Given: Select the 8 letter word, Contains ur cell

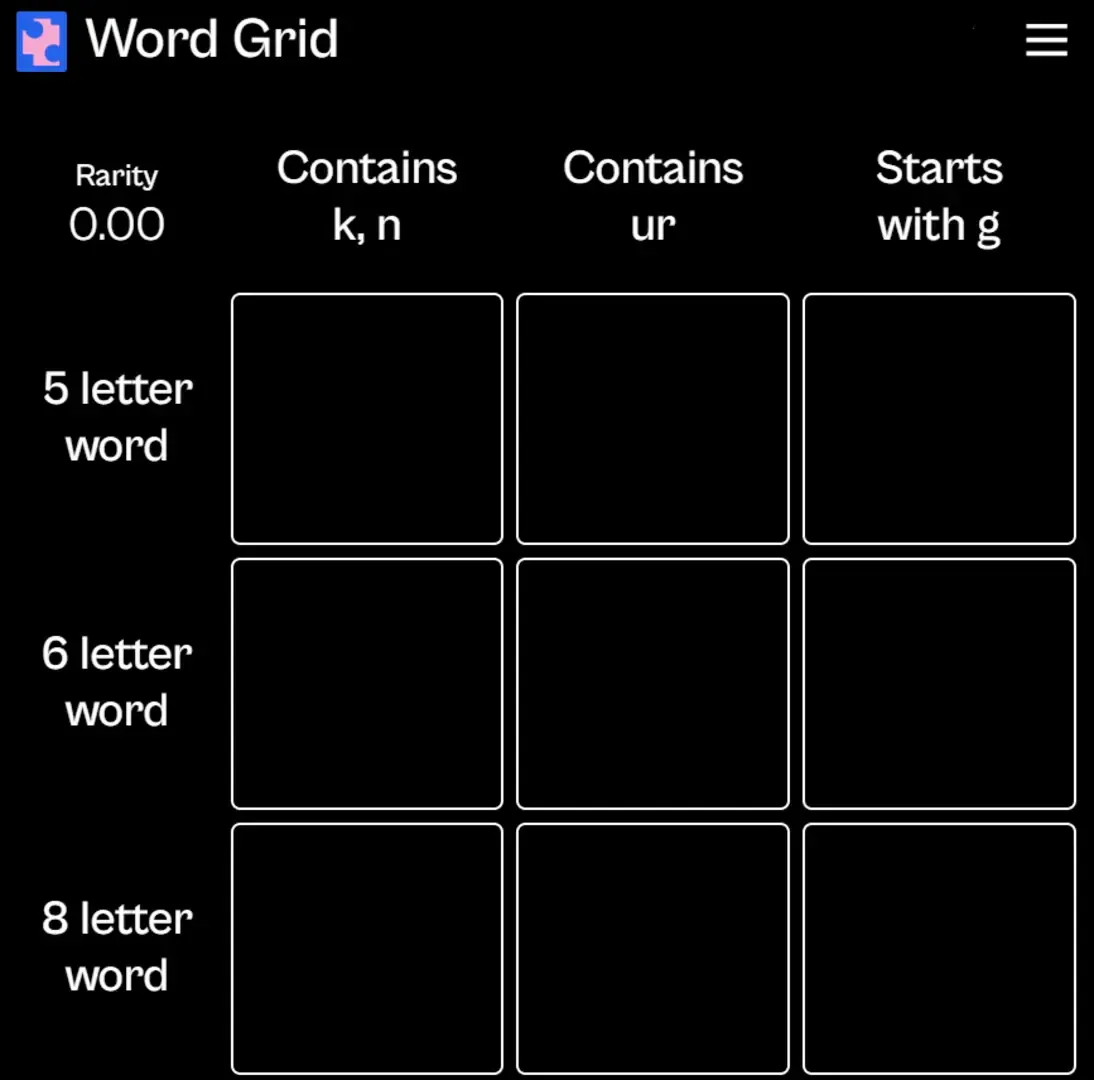Looking at the screenshot, I should pos(653,948).
